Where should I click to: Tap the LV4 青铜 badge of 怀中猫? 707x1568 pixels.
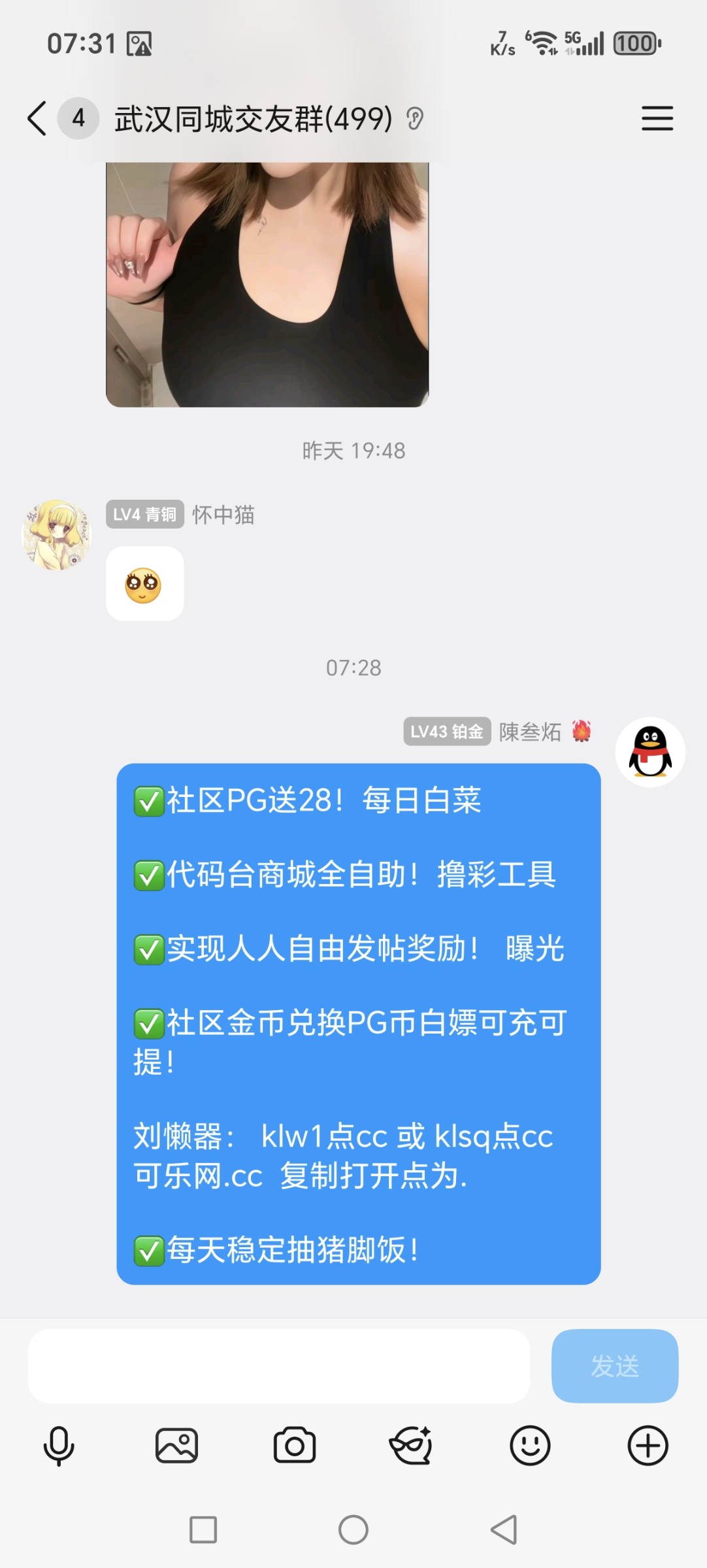[144, 515]
